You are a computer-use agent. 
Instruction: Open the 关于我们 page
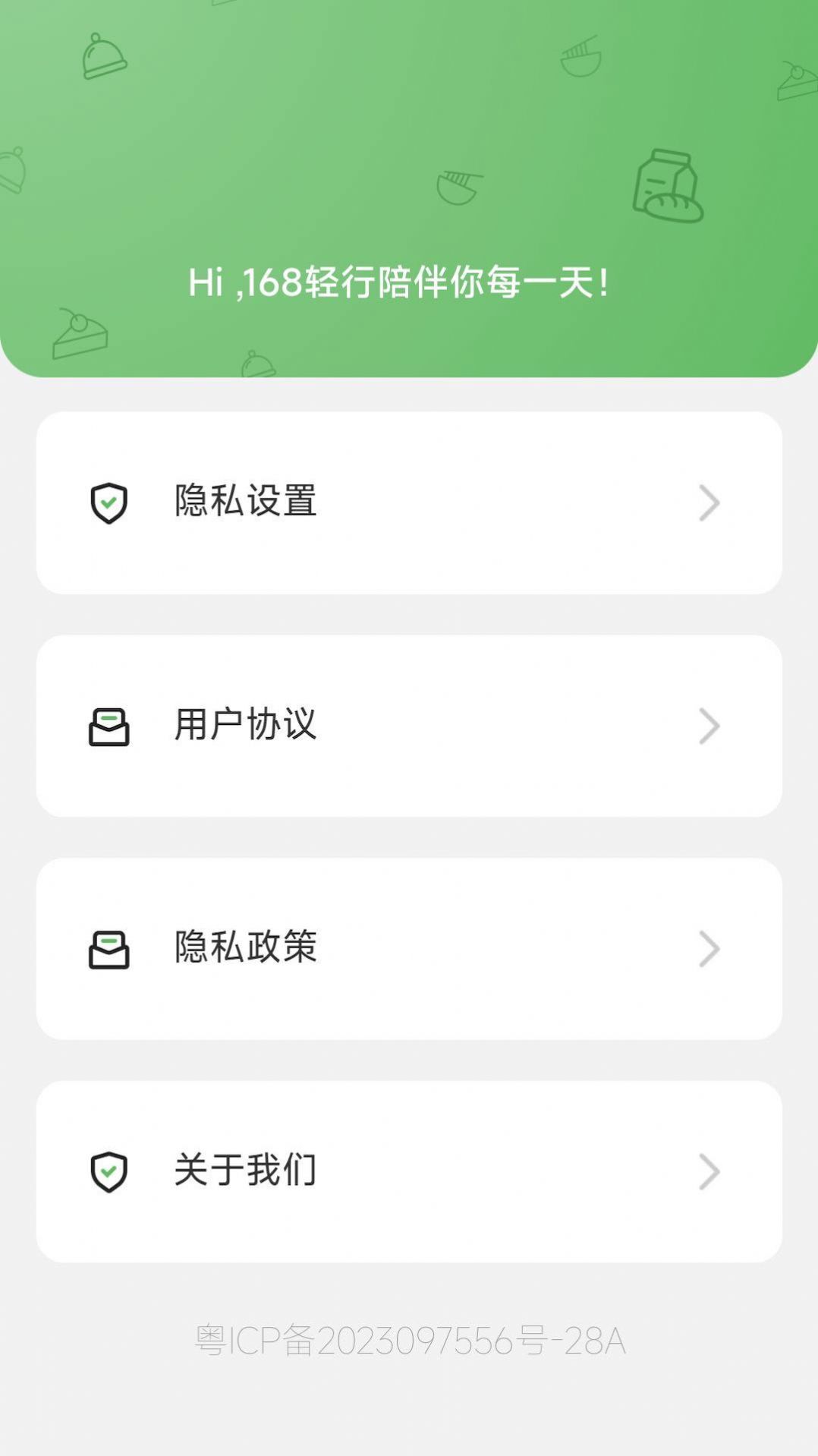[244, 1171]
